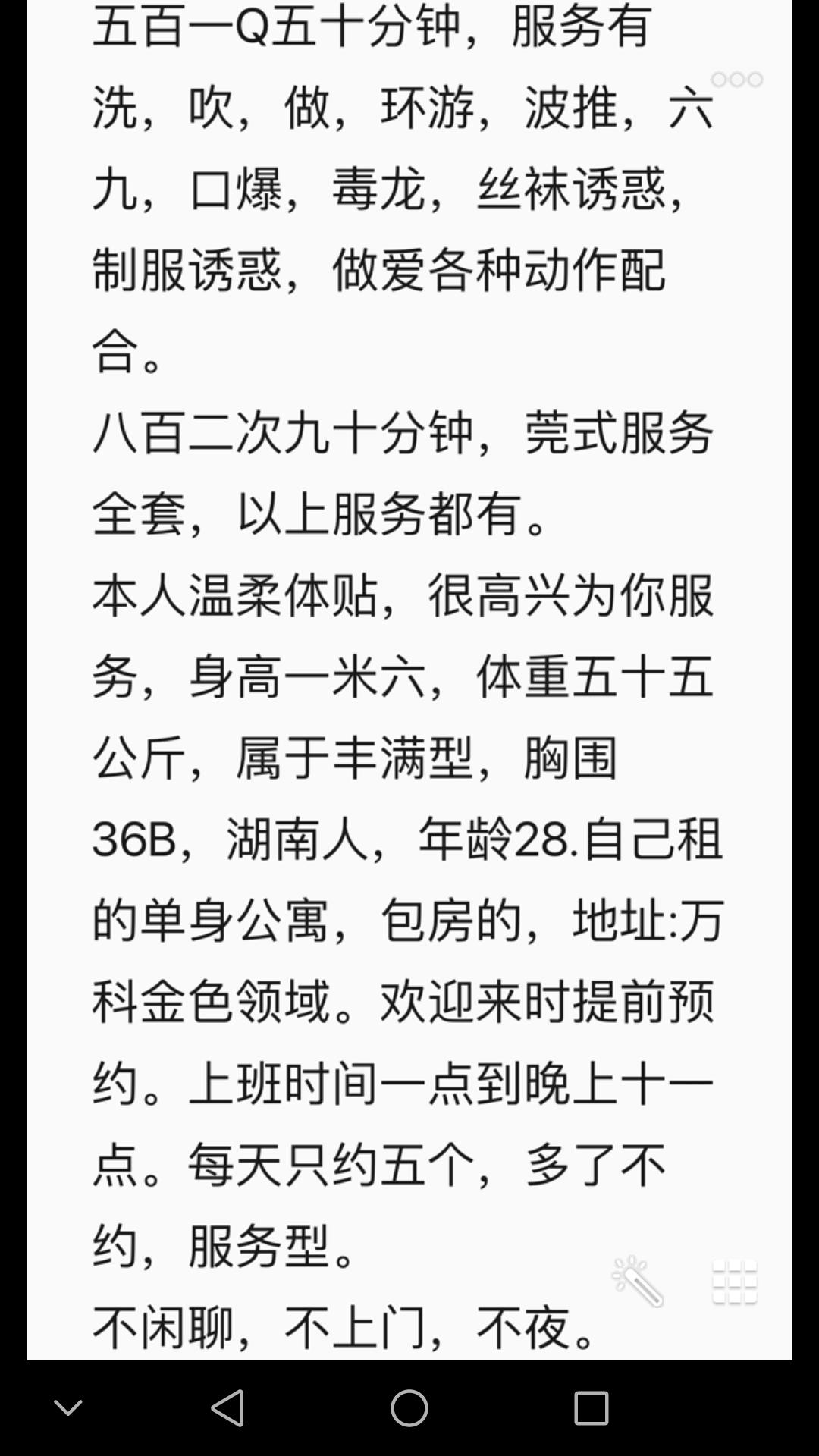Image resolution: width=819 pixels, height=1456 pixels.
Task: Open the three-dot overflow menu
Action: pos(736,80)
